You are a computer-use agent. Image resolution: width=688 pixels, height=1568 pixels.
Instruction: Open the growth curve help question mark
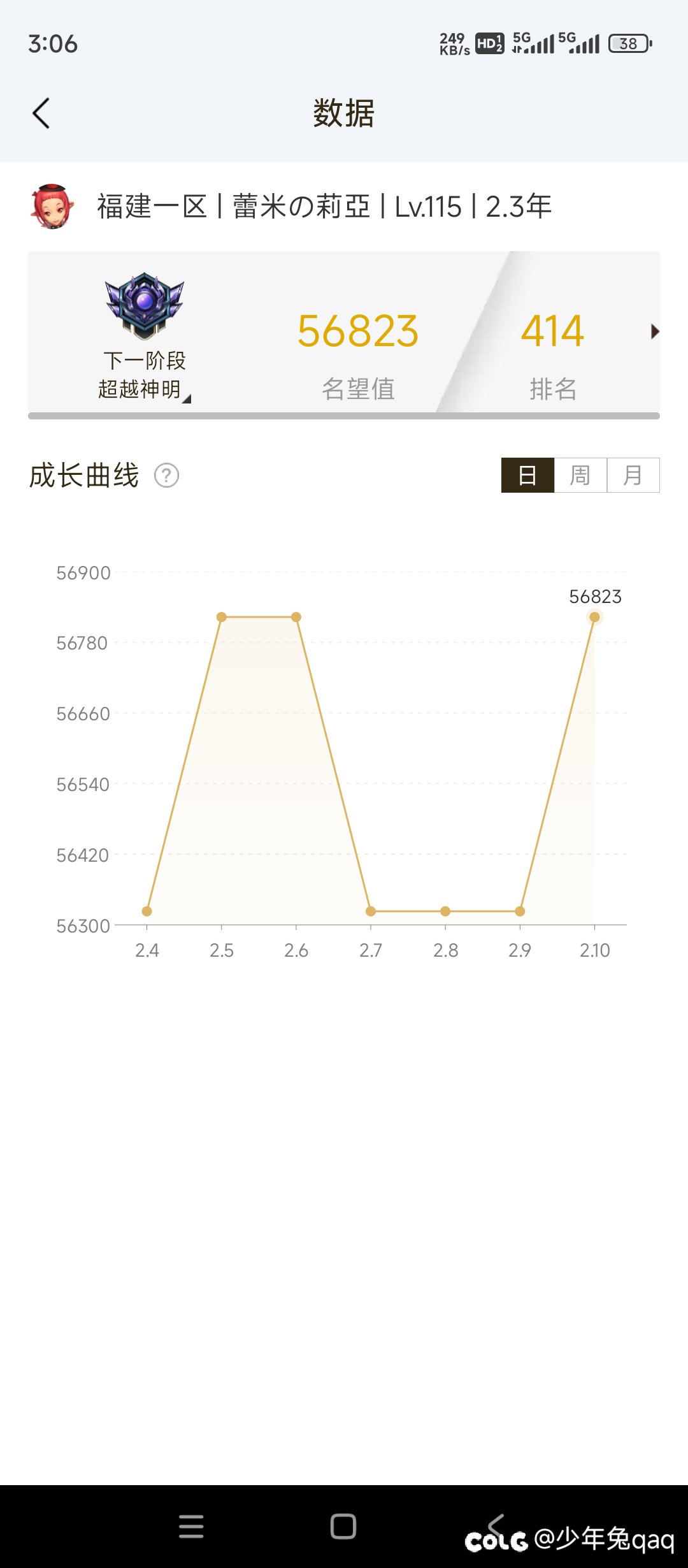click(167, 475)
